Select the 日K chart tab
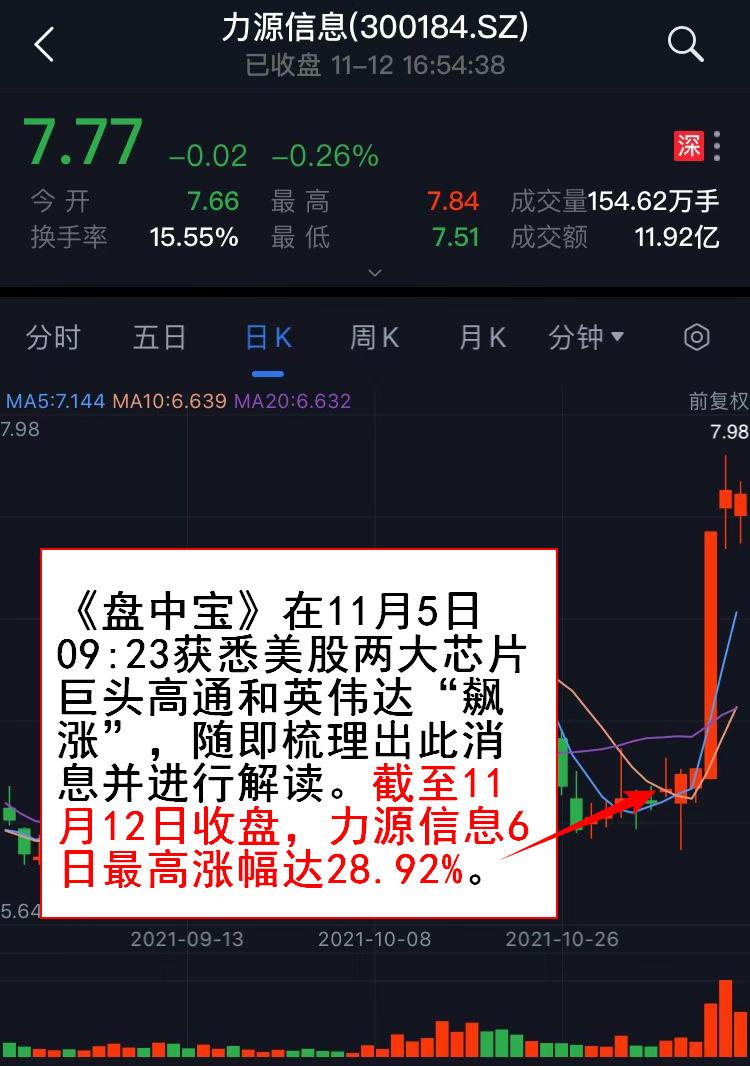750x1066 pixels. click(268, 337)
